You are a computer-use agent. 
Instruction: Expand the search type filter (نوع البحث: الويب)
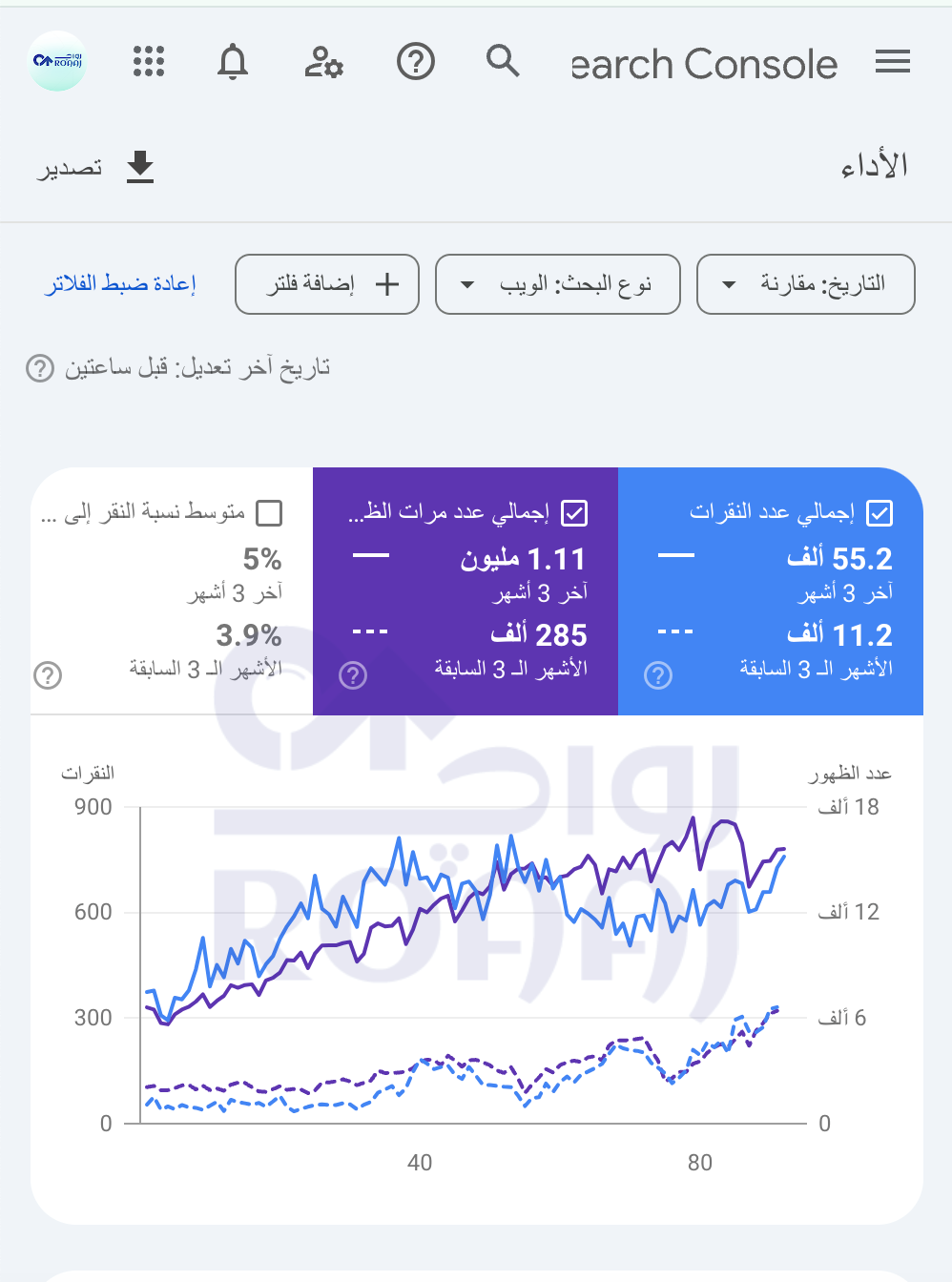click(x=557, y=284)
